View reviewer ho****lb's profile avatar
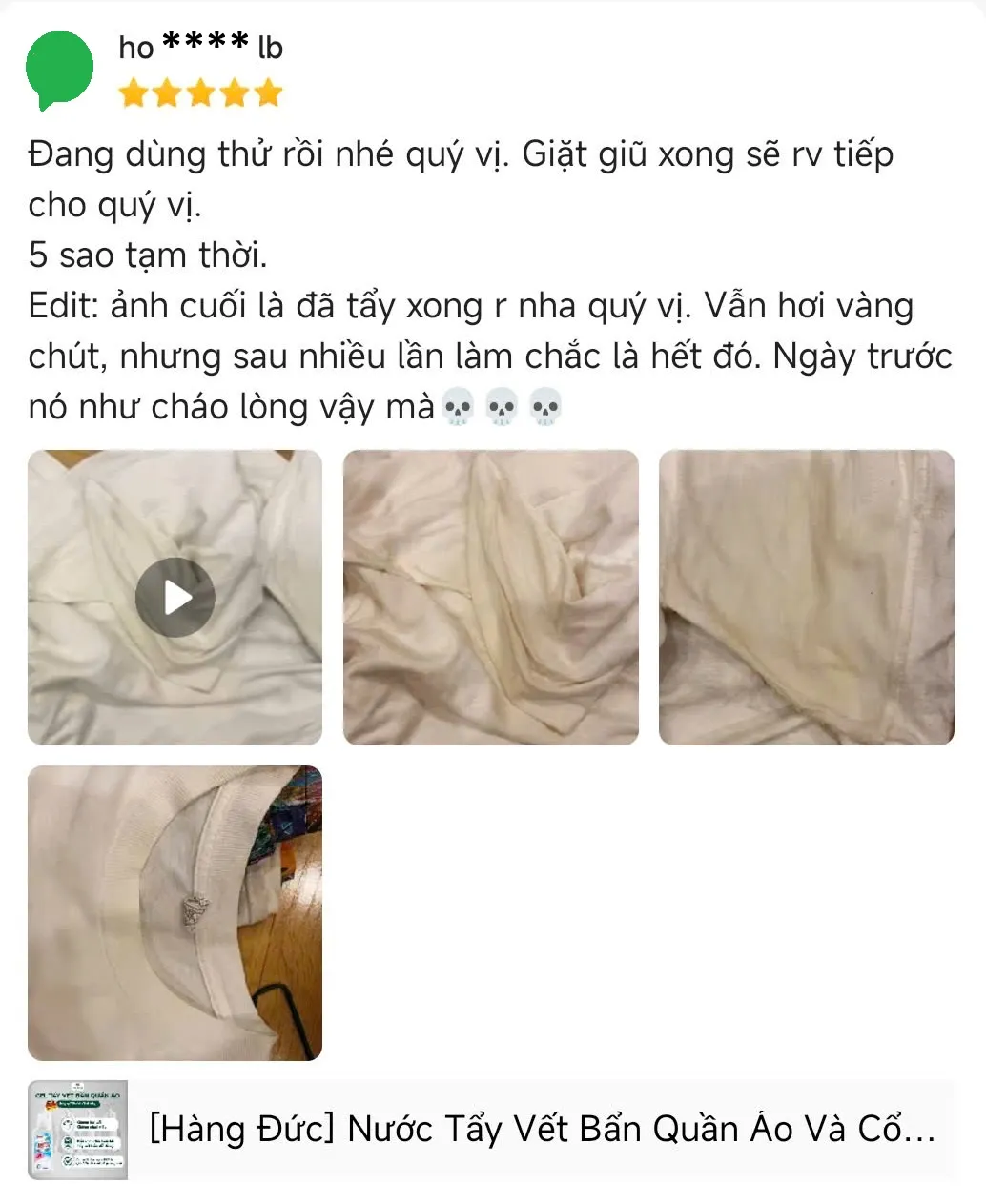This screenshot has height=1204, width=986. point(59,69)
